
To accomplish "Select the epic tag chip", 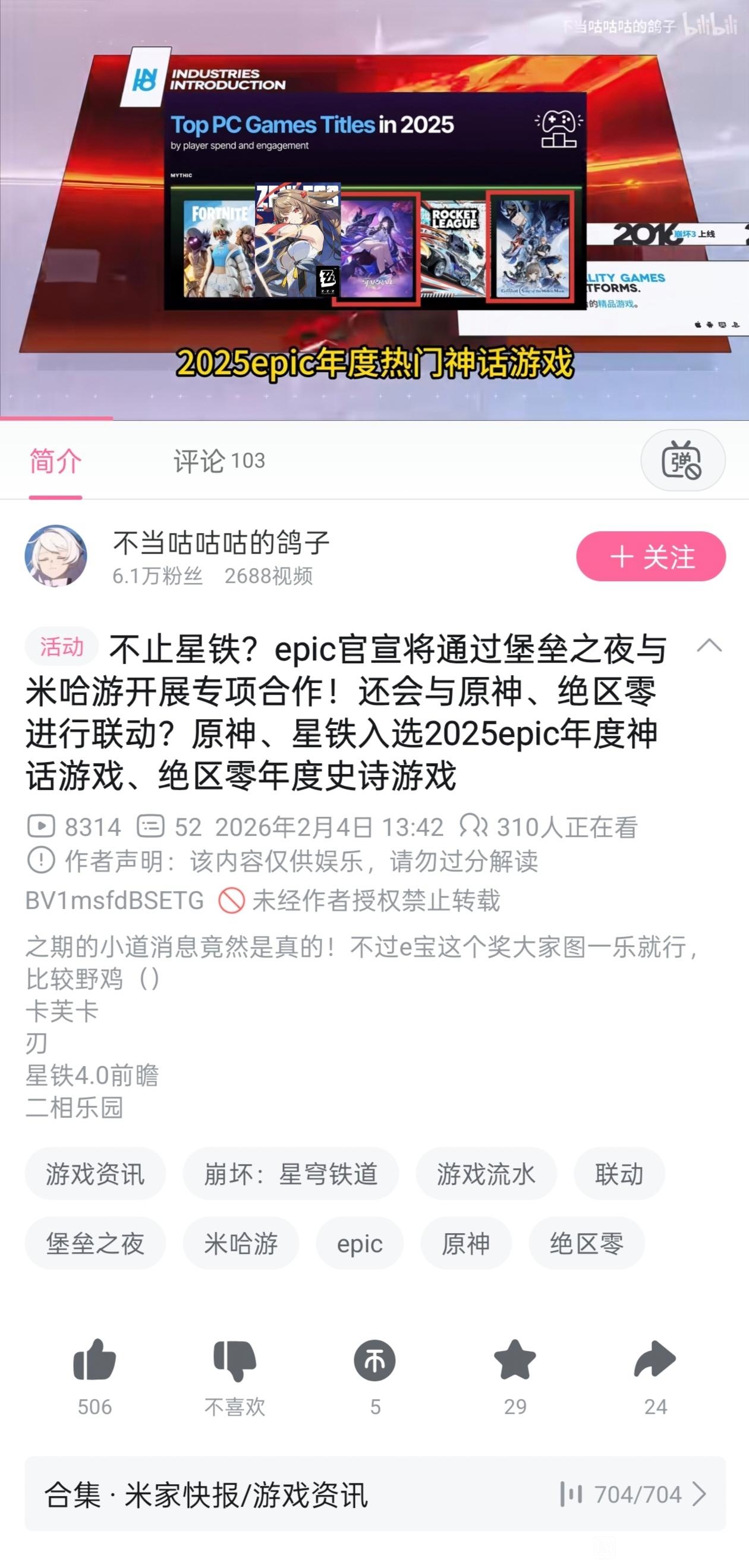I will tap(360, 1243).
